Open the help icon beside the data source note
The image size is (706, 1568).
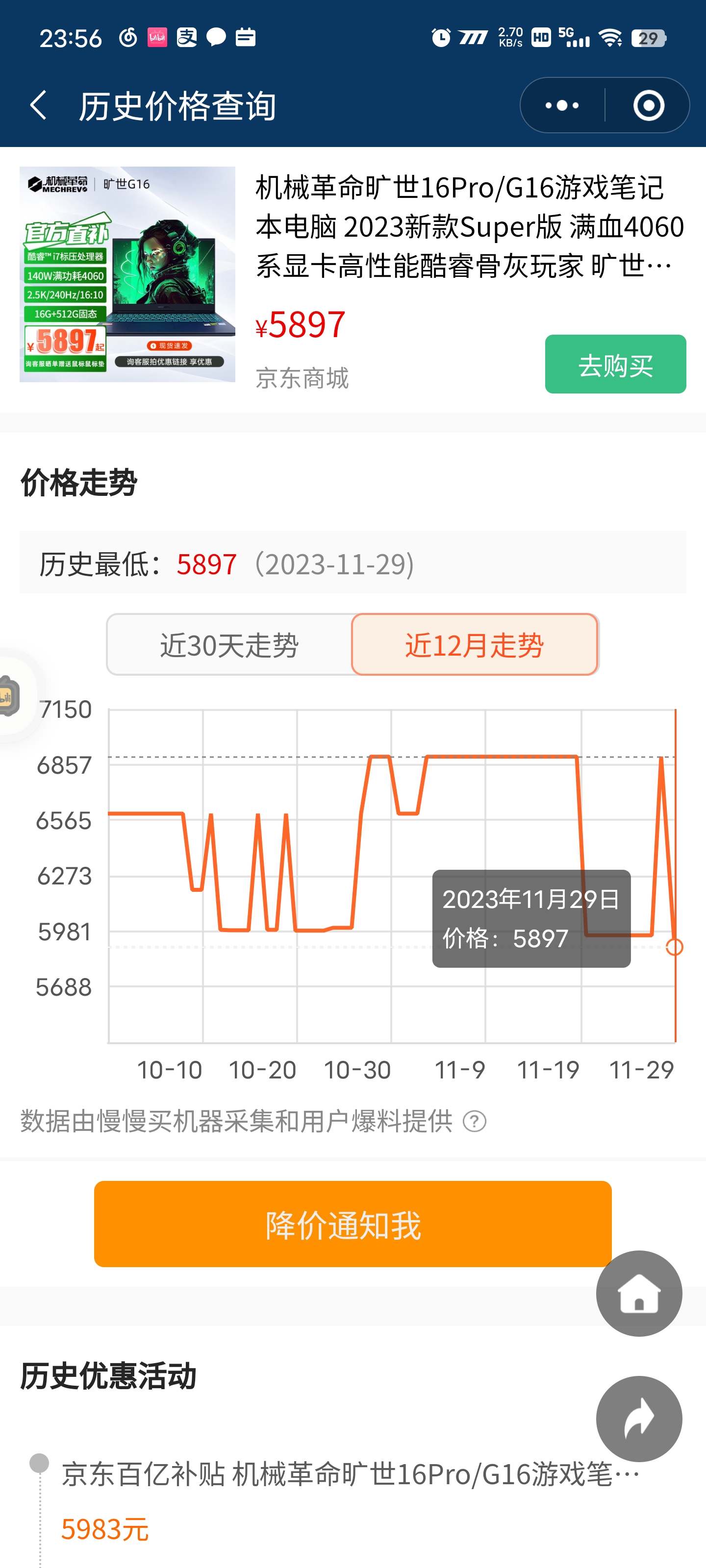point(475,1121)
